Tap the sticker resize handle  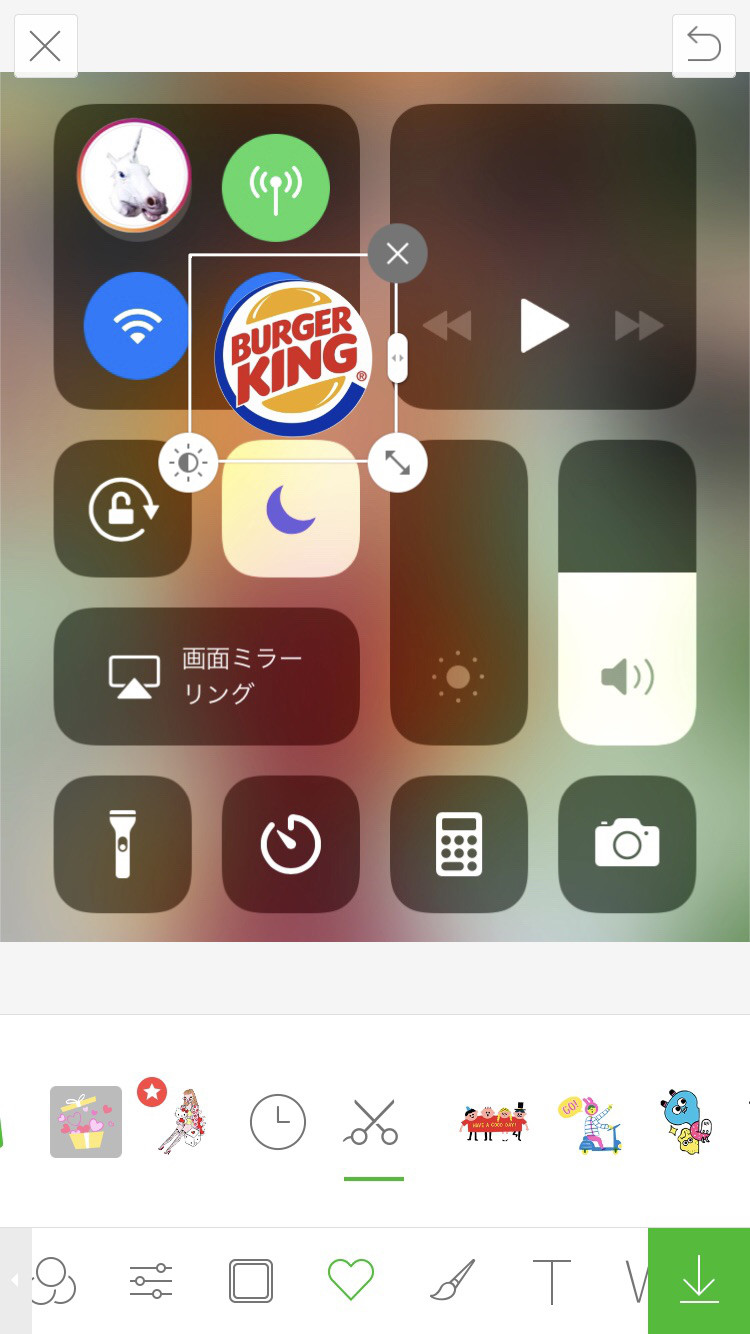tap(397, 463)
